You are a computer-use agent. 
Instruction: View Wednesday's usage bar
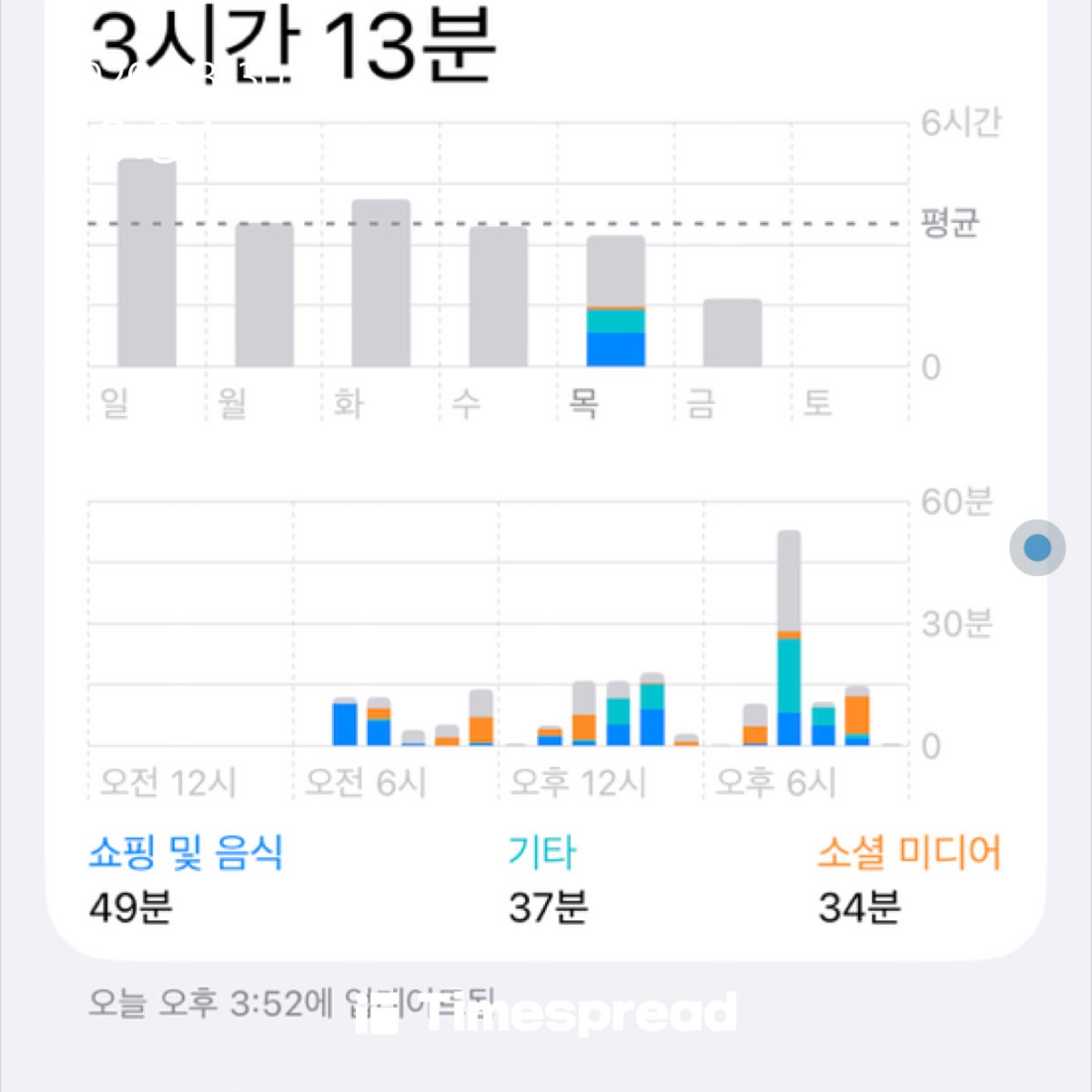coord(498,298)
